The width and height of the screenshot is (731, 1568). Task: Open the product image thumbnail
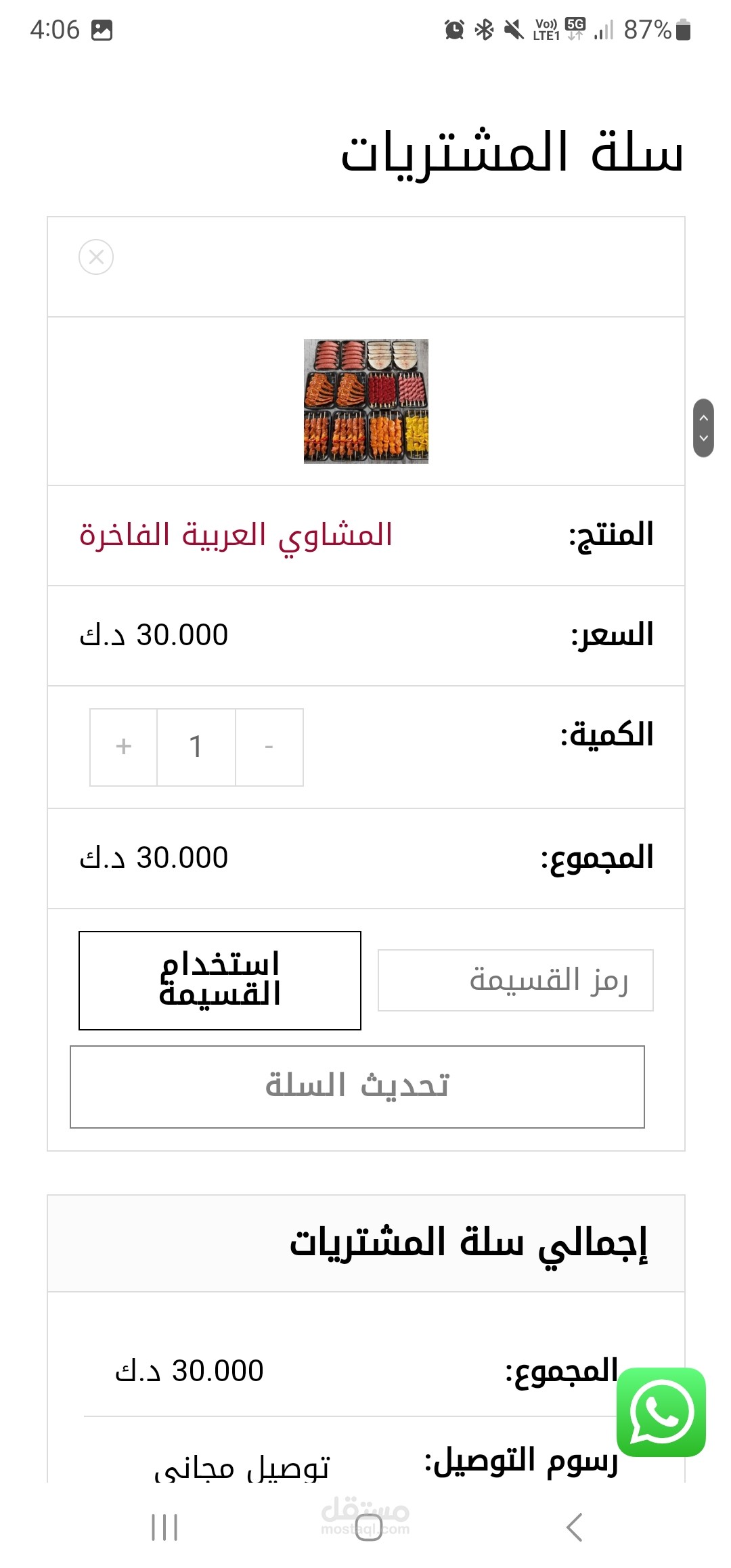(x=365, y=401)
